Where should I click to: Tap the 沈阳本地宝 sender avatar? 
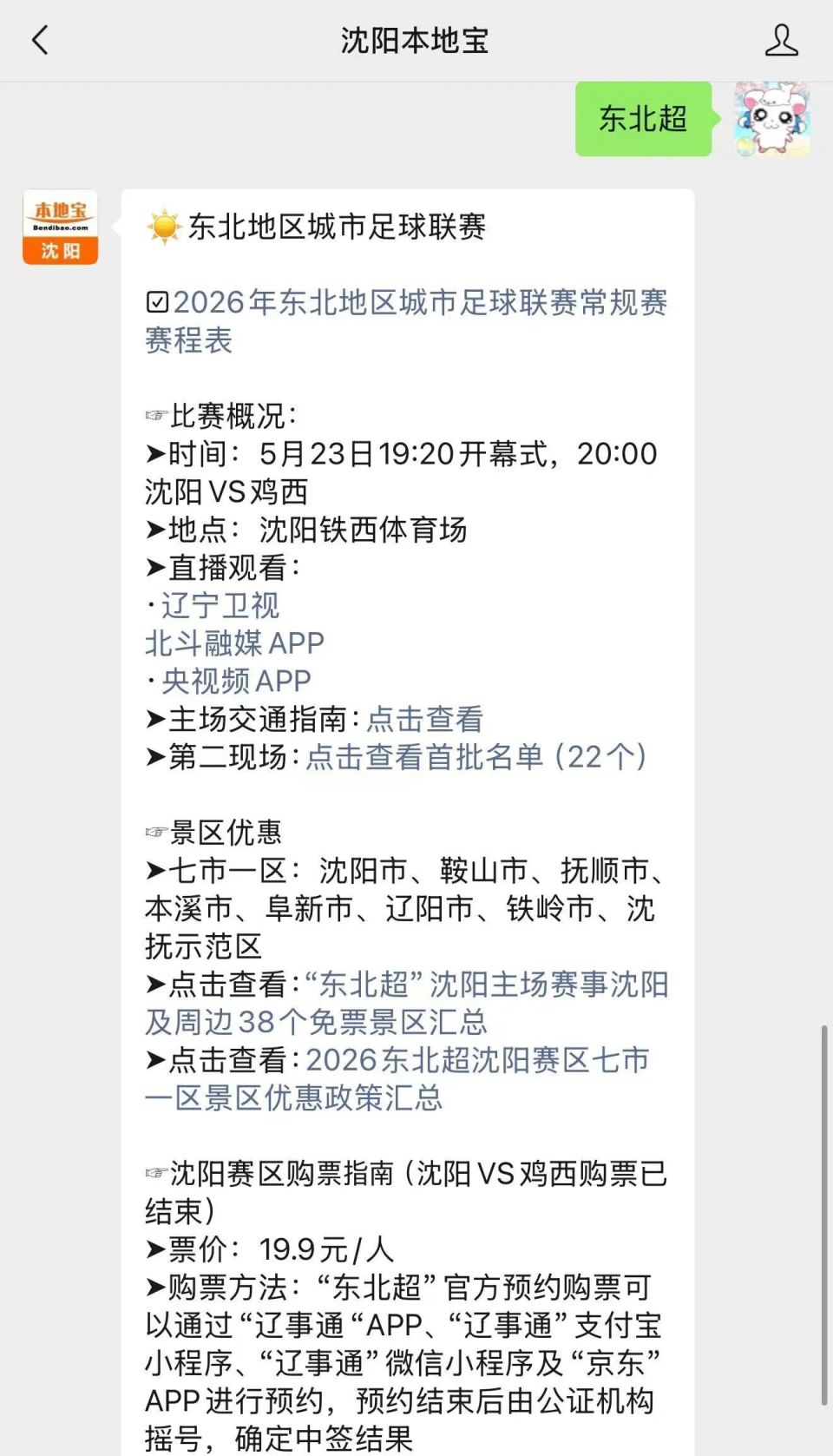click(60, 227)
